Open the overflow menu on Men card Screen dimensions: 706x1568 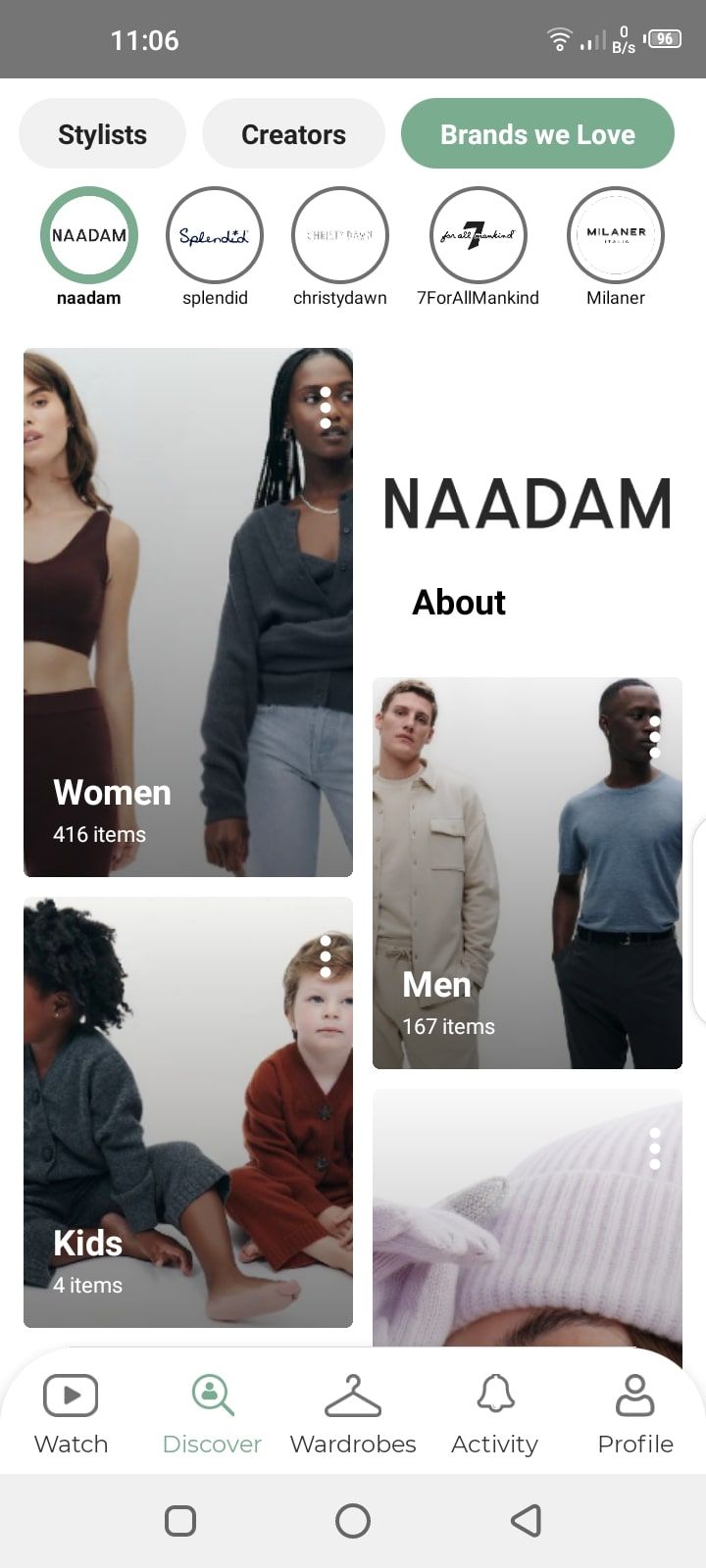(x=655, y=737)
